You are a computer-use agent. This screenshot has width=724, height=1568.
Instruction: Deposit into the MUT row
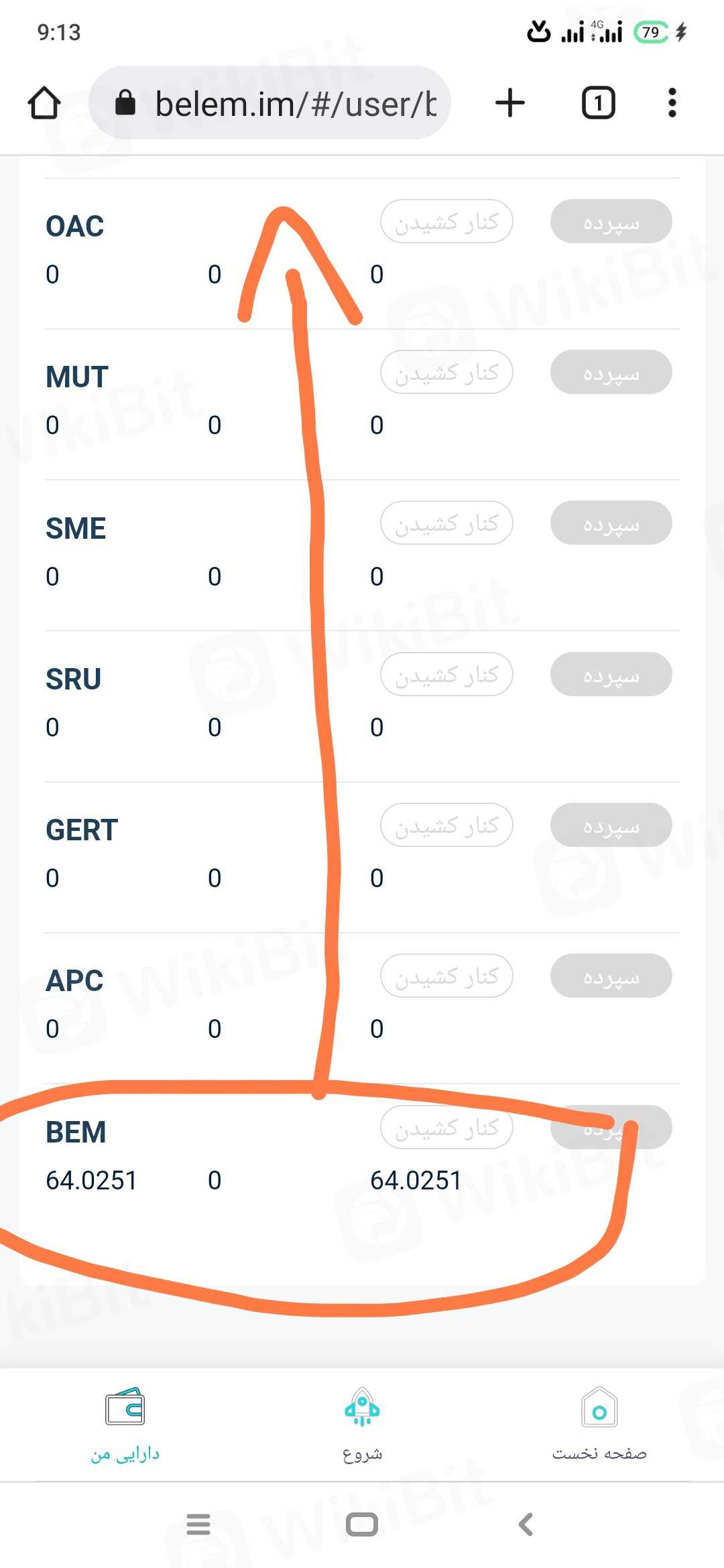[x=611, y=373]
